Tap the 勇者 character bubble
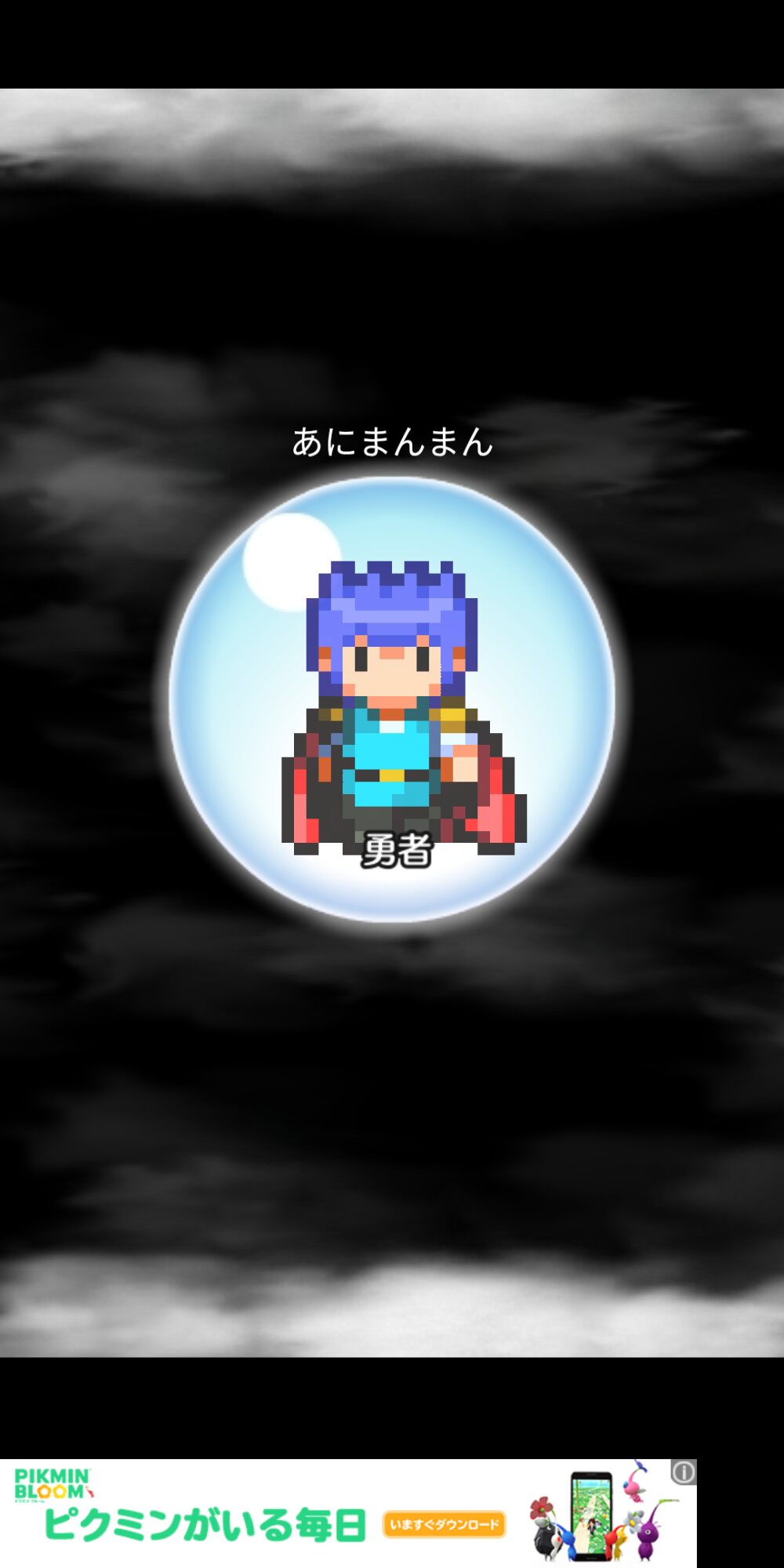 [392, 699]
